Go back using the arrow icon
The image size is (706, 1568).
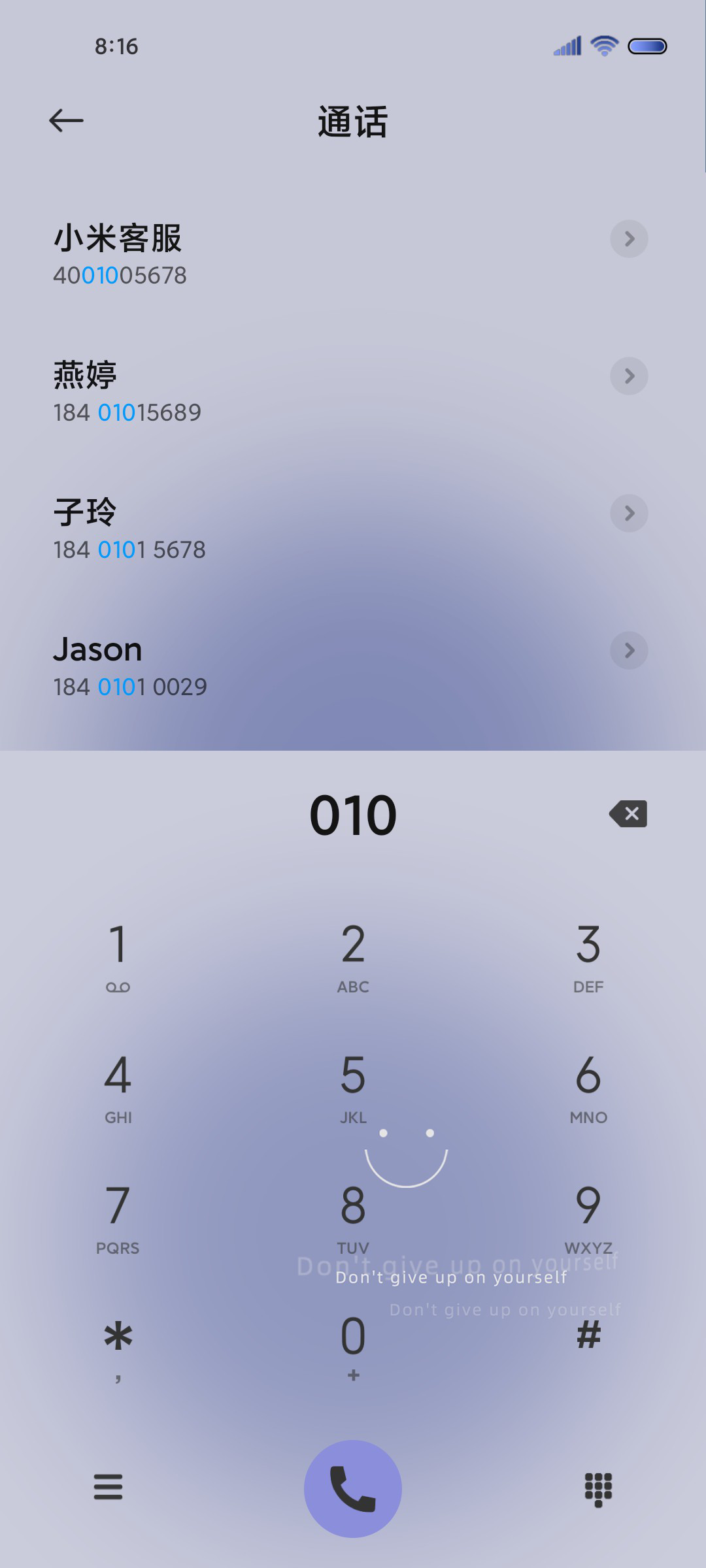66,120
